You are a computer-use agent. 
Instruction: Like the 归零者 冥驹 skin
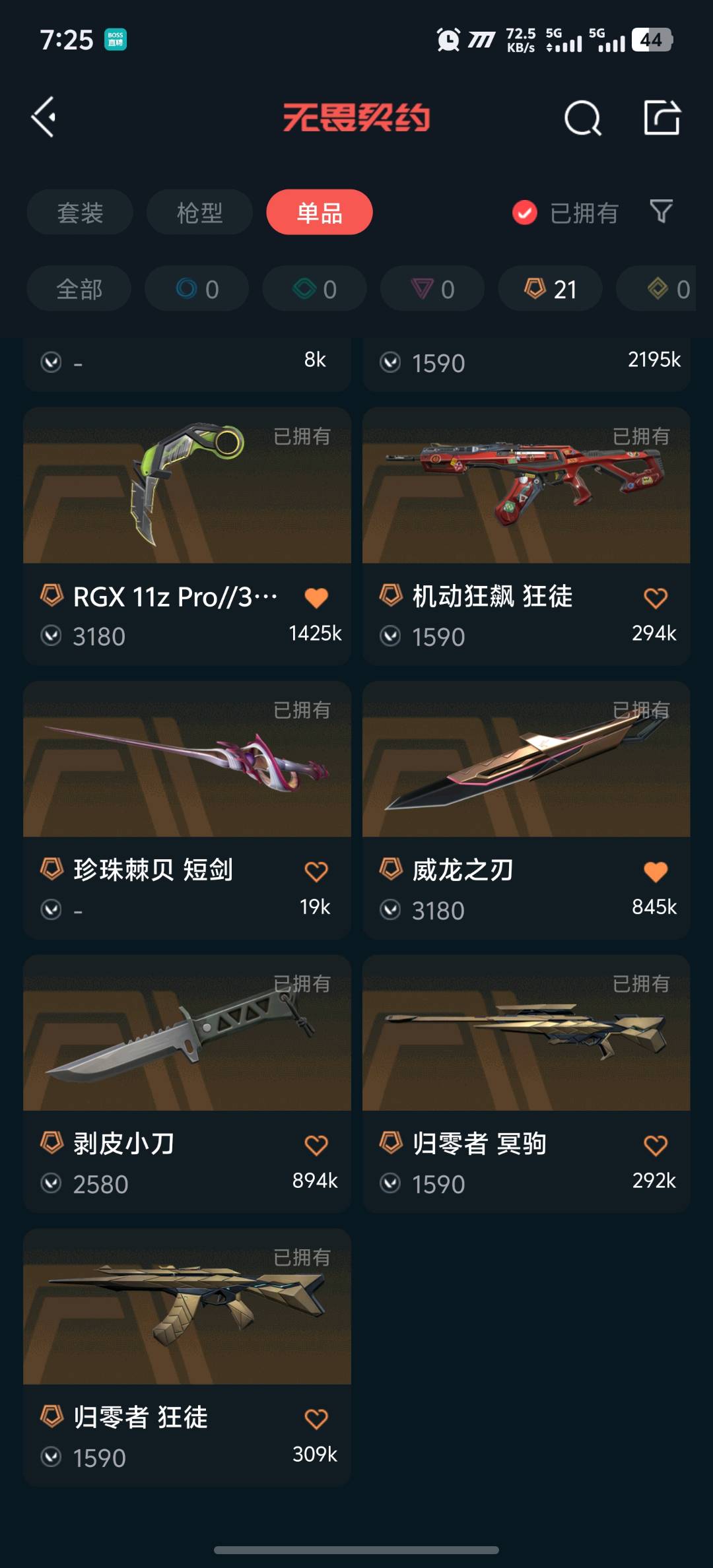pyautogui.click(x=656, y=1146)
